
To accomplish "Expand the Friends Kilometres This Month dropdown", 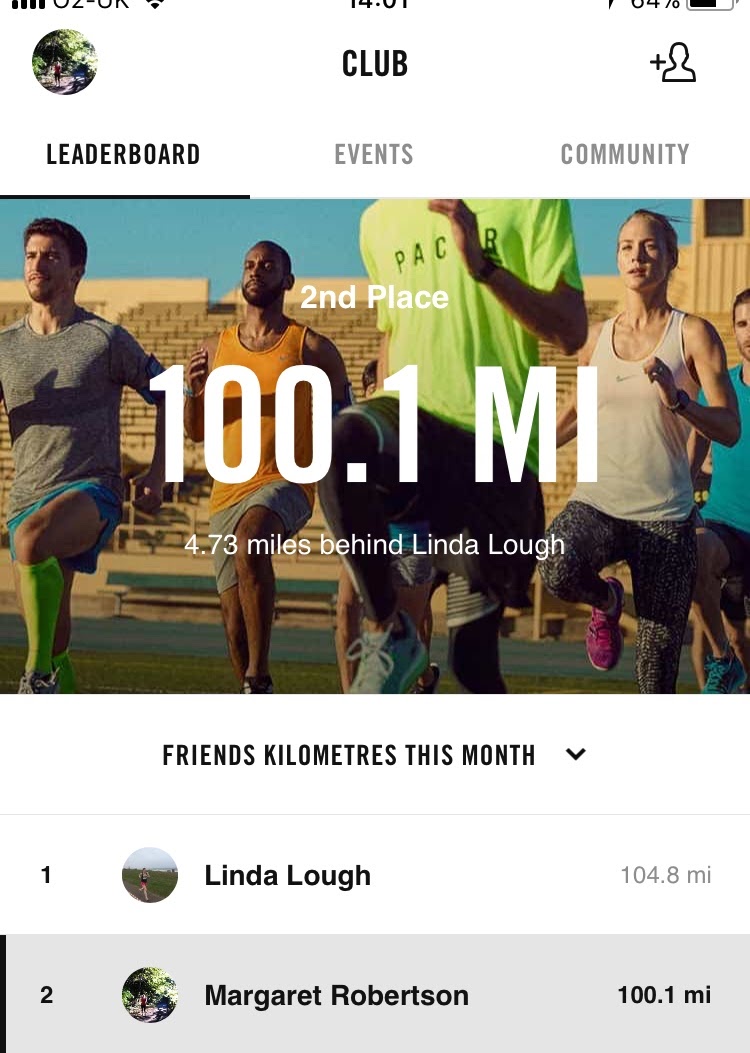I will [374, 755].
